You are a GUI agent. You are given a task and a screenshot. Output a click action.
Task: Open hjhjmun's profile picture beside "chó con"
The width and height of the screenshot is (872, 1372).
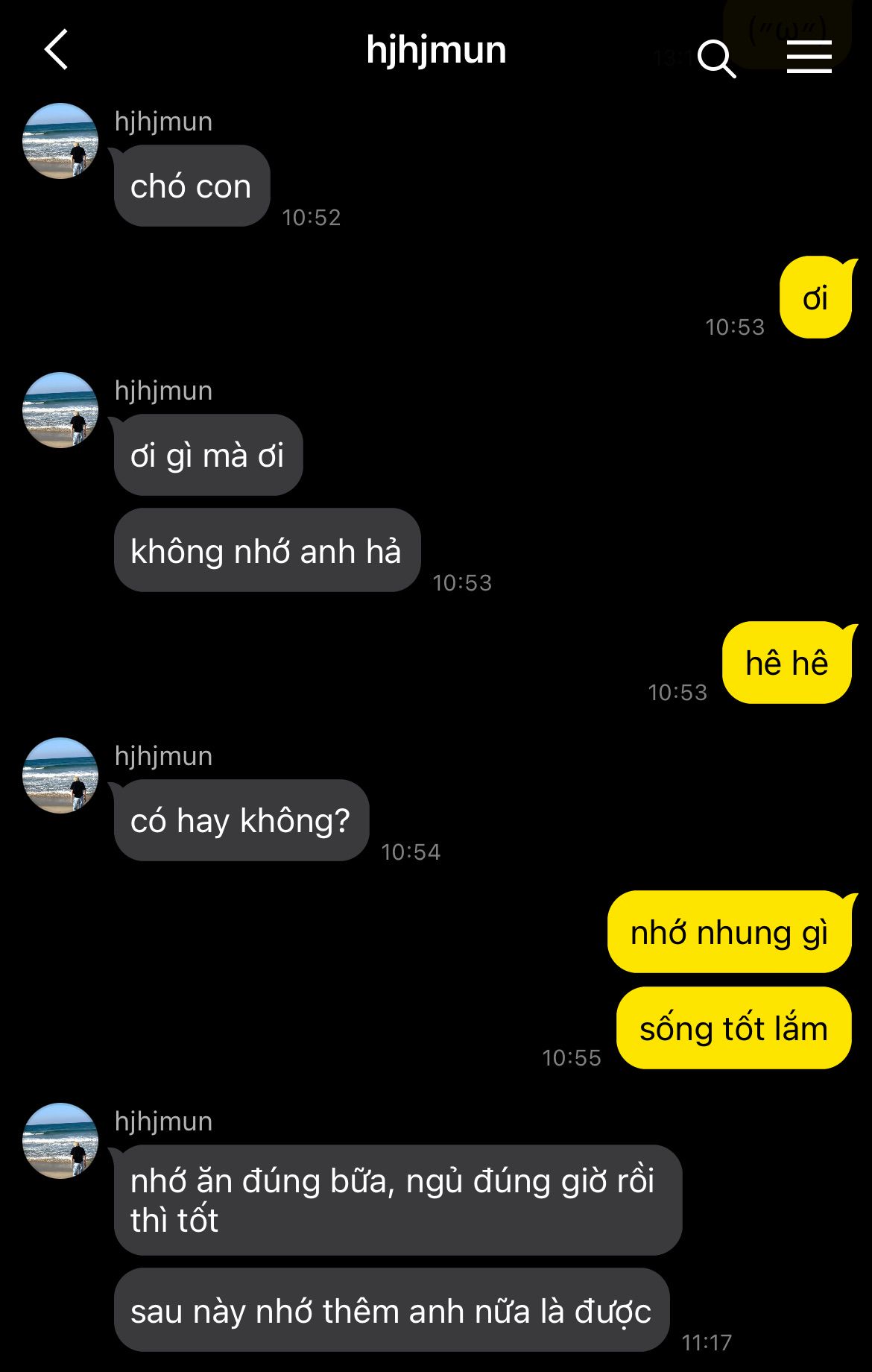(x=60, y=141)
